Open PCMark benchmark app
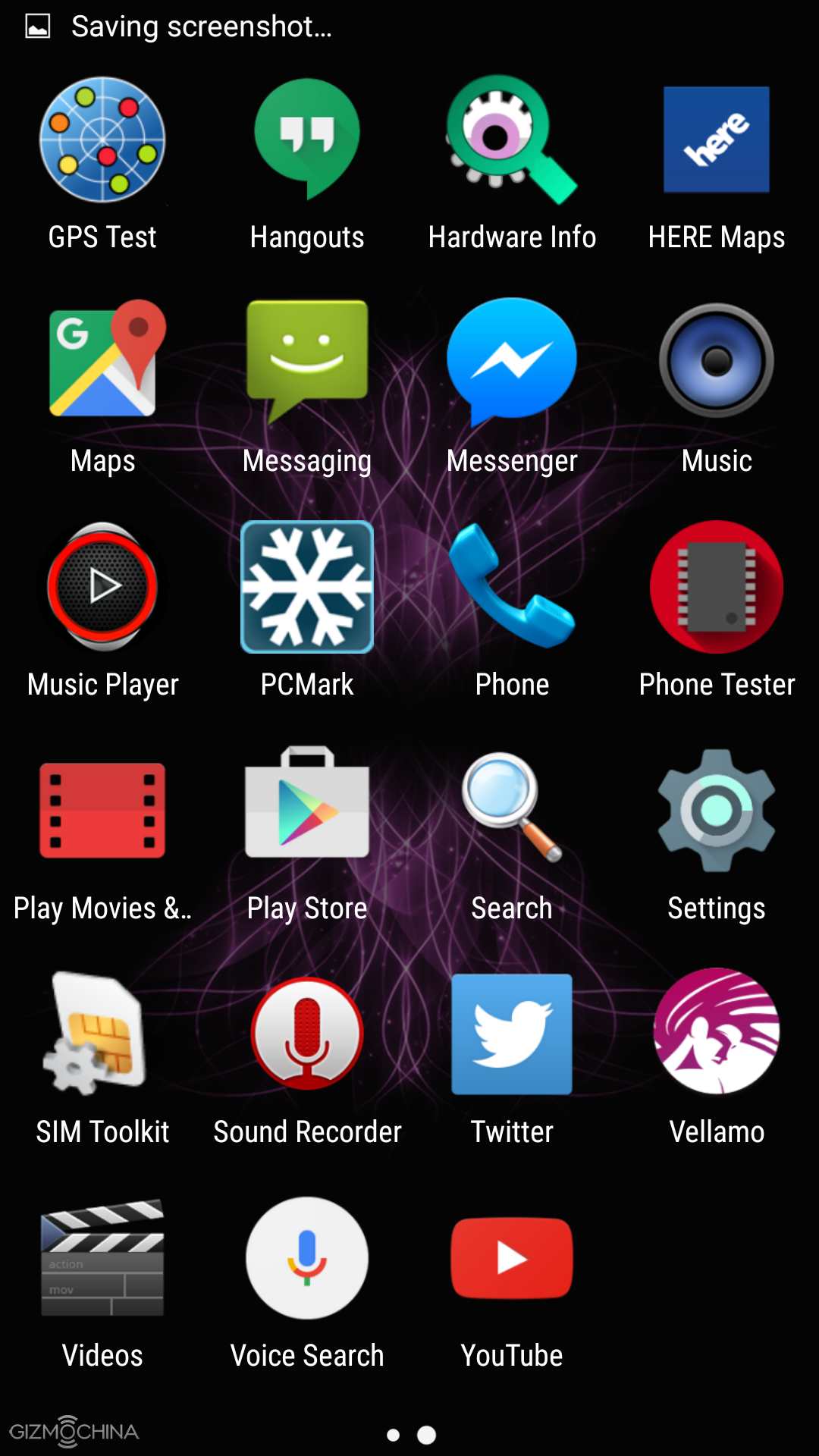Image resolution: width=819 pixels, height=1456 pixels. click(307, 585)
